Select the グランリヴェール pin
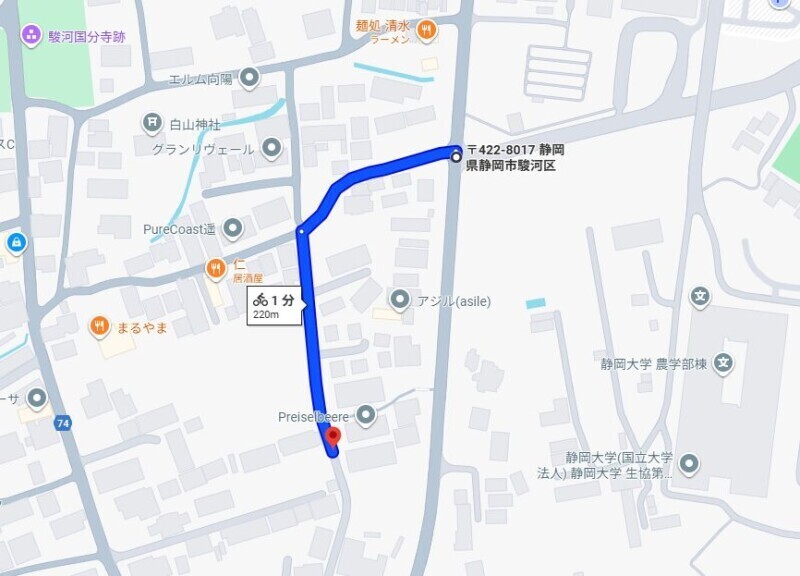The height and width of the screenshot is (576, 800). pos(272,149)
